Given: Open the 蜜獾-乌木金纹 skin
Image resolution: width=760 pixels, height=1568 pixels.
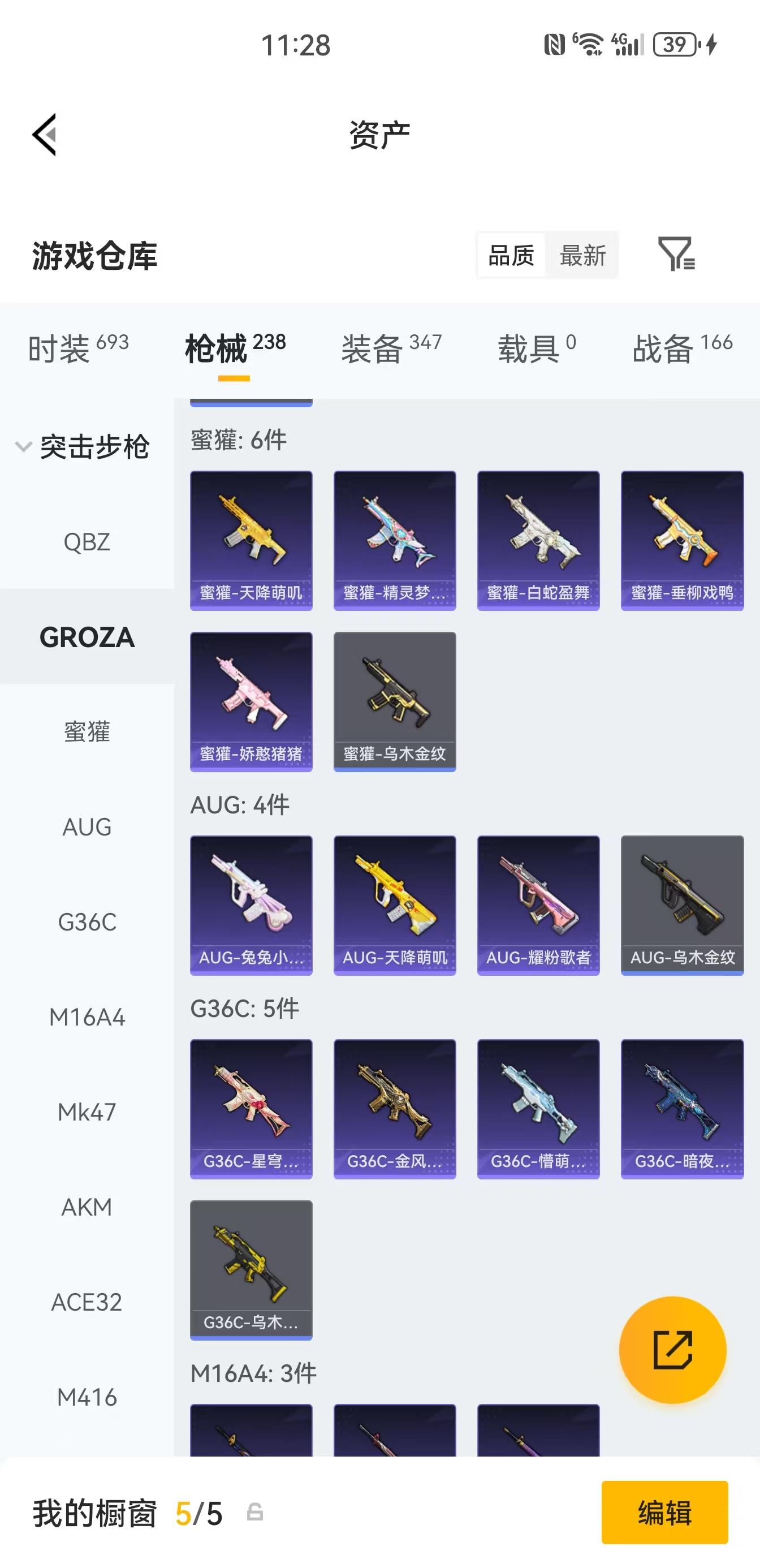Looking at the screenshot, I should 395,701.
